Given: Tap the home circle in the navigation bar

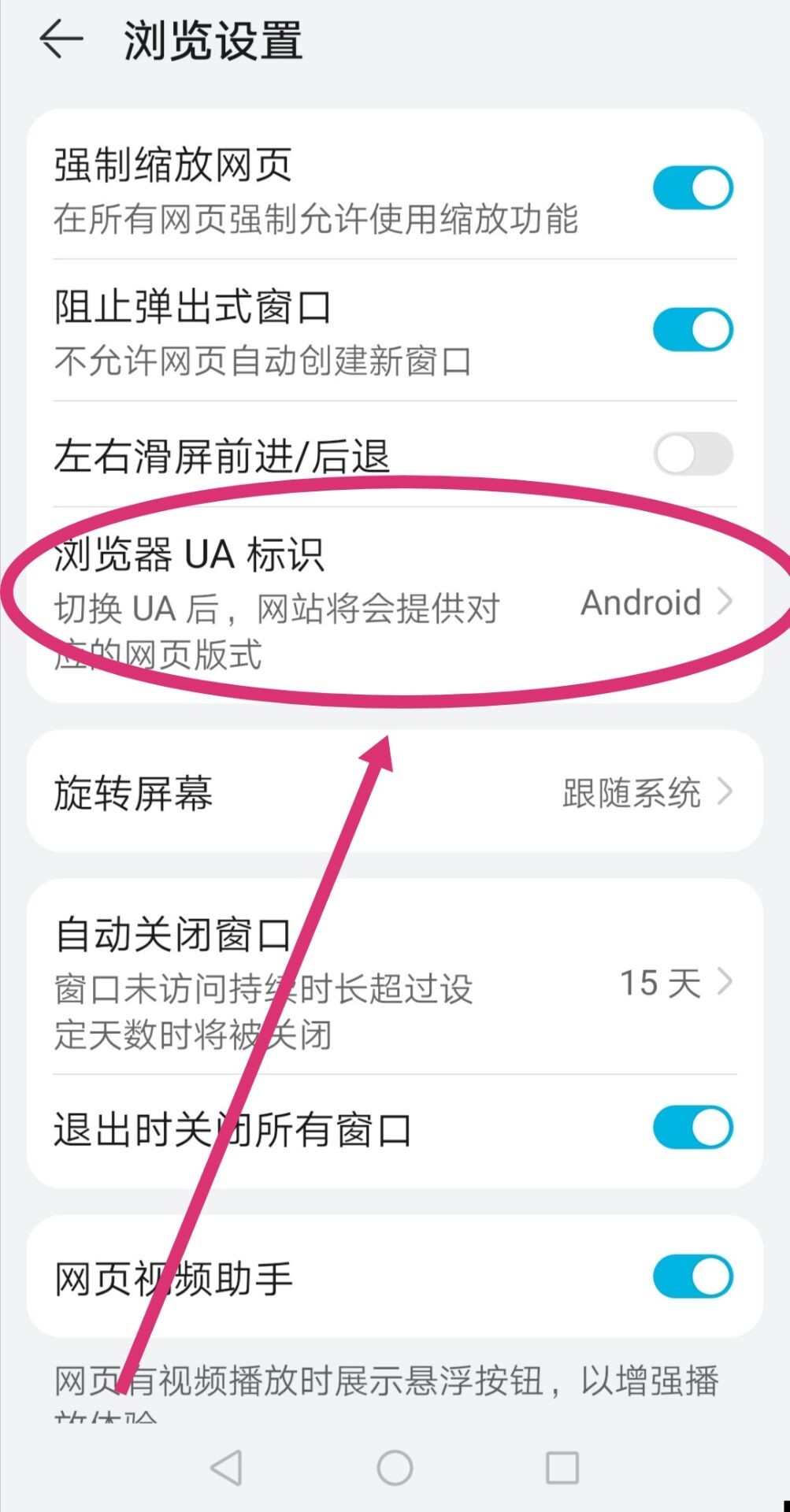Looking at the screenshot, I should (x=395, y=1466).
